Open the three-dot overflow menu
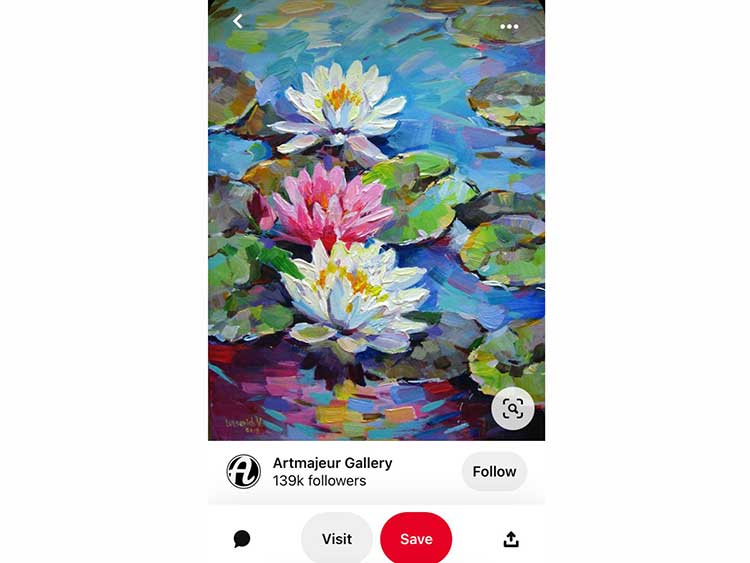Screen dimensions: 750x563 click(509, 26)
